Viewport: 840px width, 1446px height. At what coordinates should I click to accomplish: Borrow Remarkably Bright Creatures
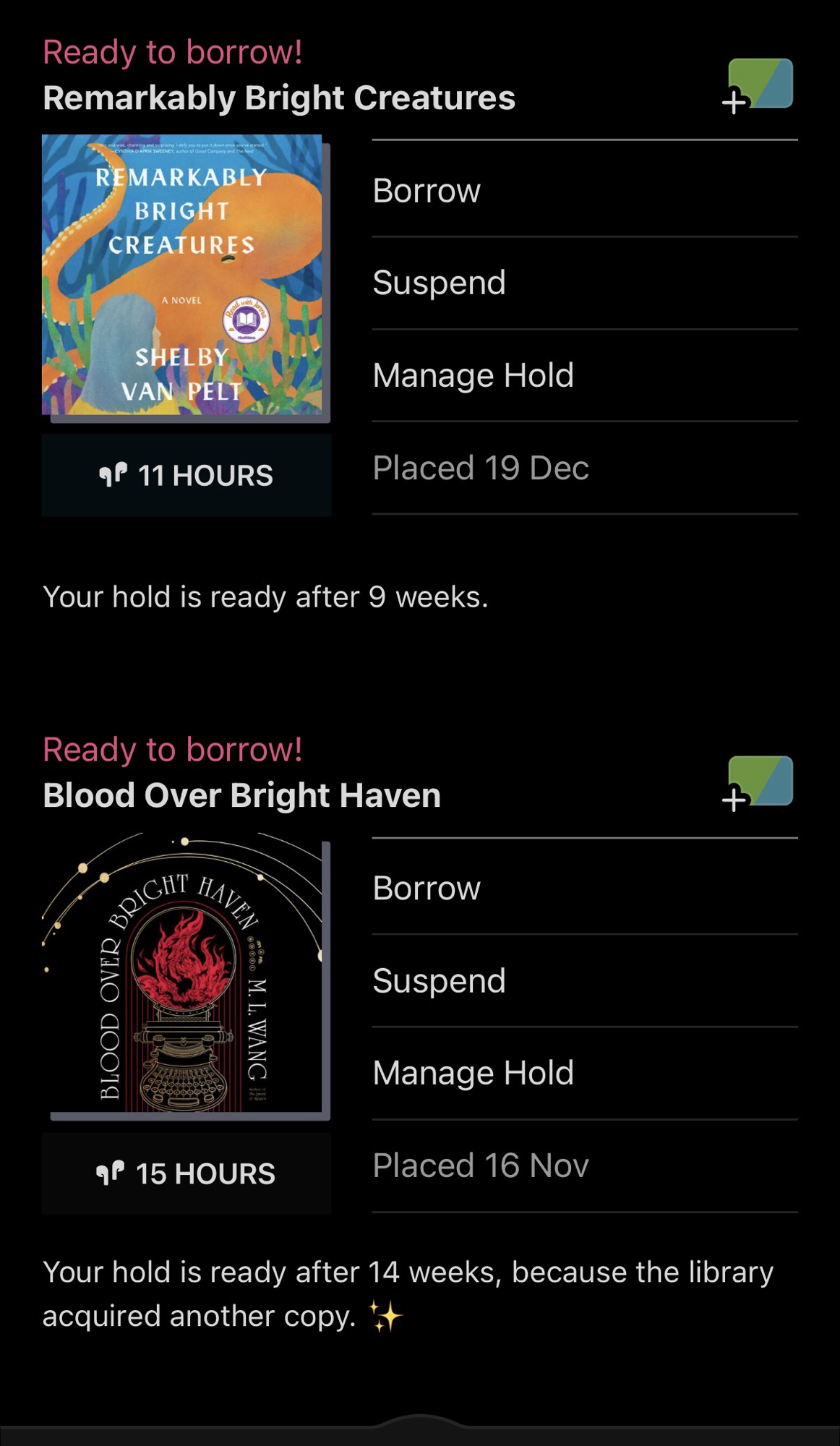[x=427, y=191]
